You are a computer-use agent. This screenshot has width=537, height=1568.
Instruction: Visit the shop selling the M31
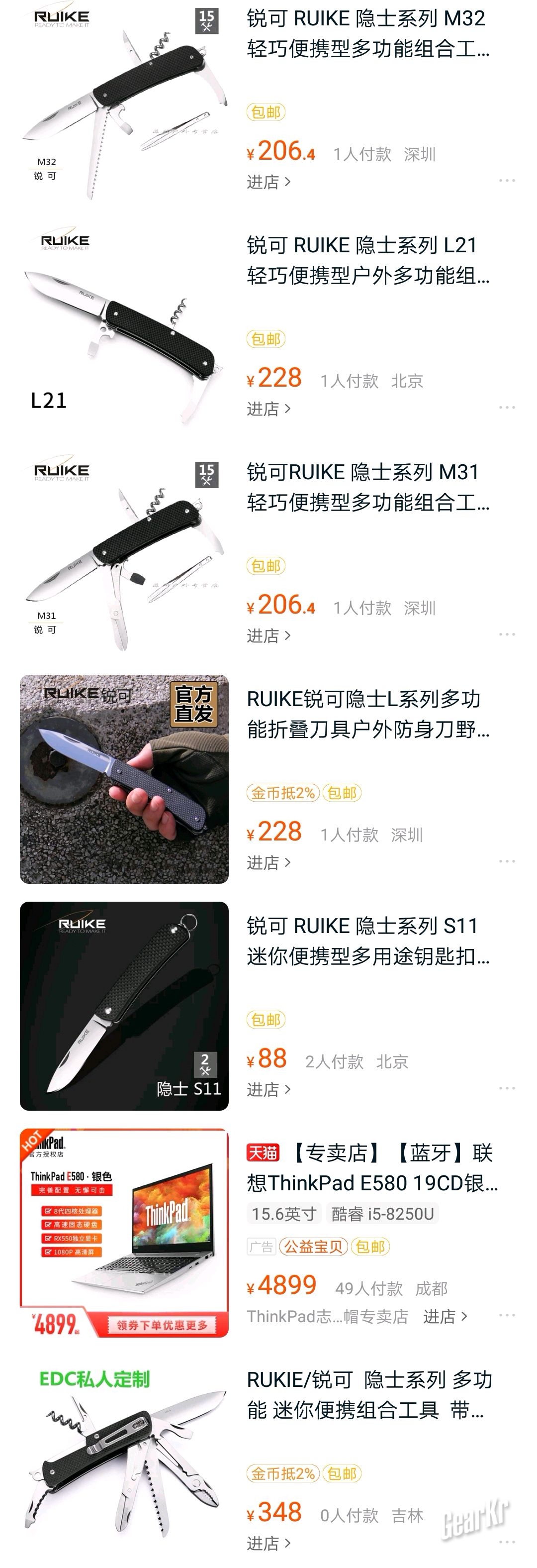coord(268,636)
